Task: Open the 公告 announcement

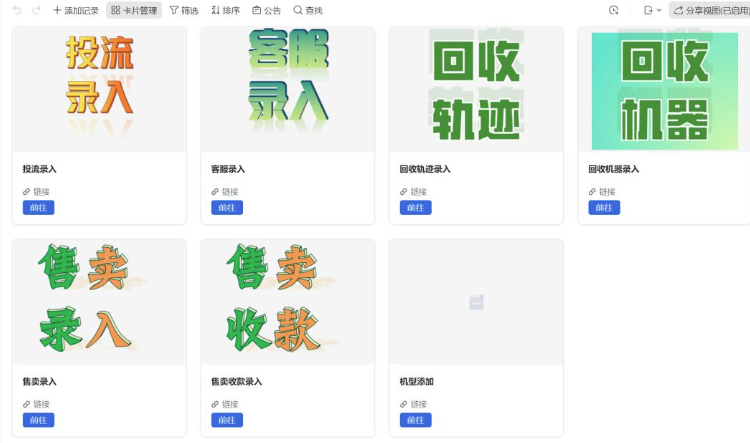Action: pyautogui.click(x=267, y=10)
